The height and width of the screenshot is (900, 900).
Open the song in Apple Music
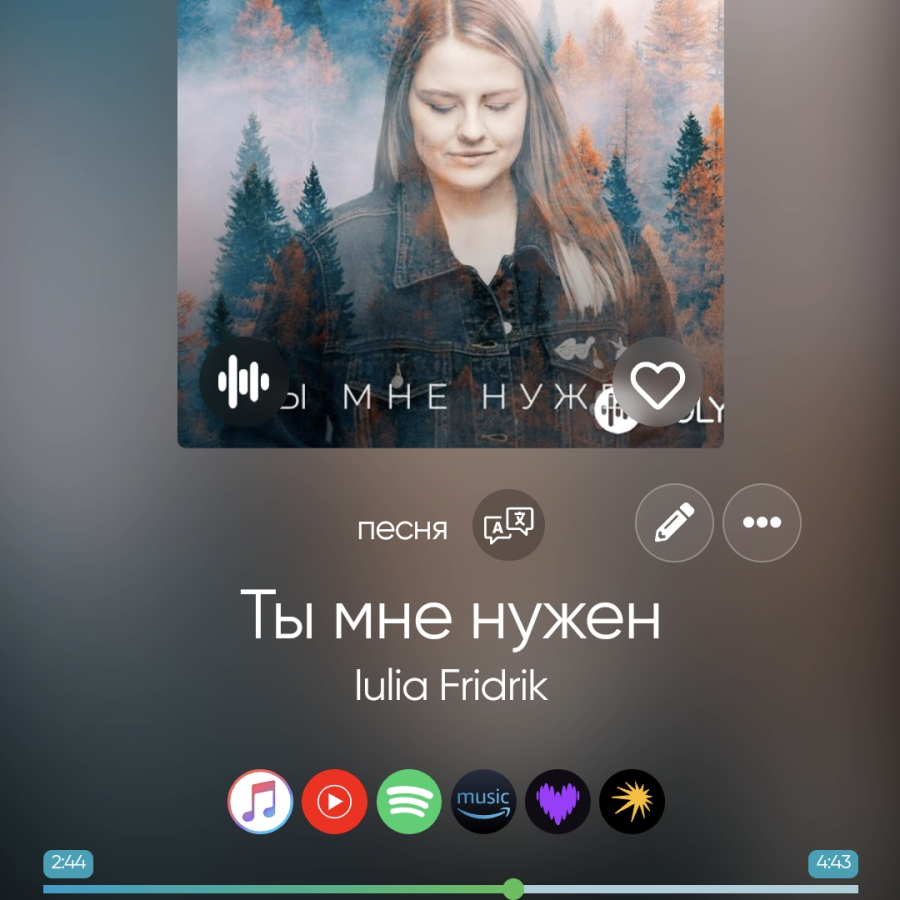pyautogui.click(x=260, y=801)
